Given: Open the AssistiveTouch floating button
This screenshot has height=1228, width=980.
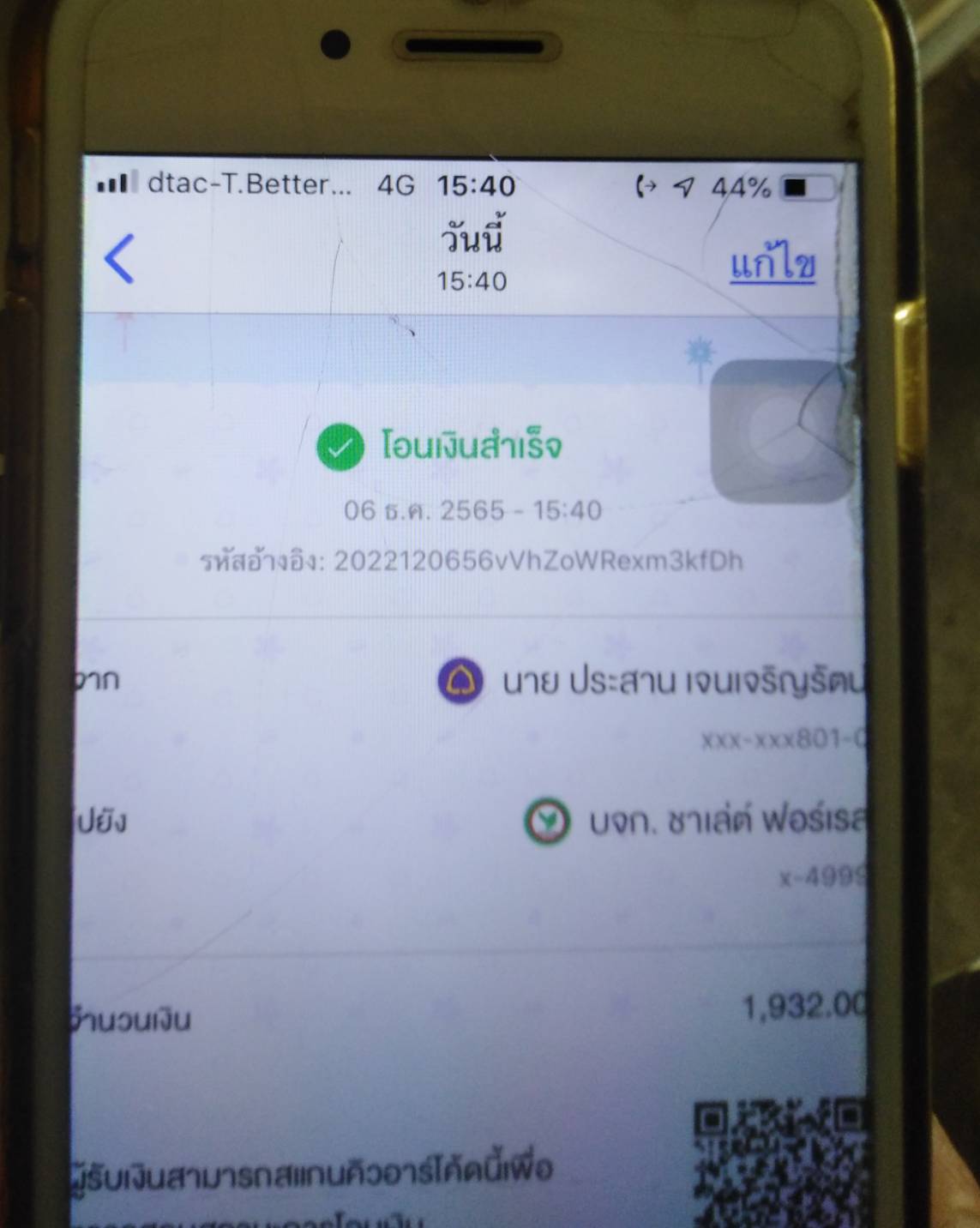Looking at the screenshot, I should coord(779,431).
